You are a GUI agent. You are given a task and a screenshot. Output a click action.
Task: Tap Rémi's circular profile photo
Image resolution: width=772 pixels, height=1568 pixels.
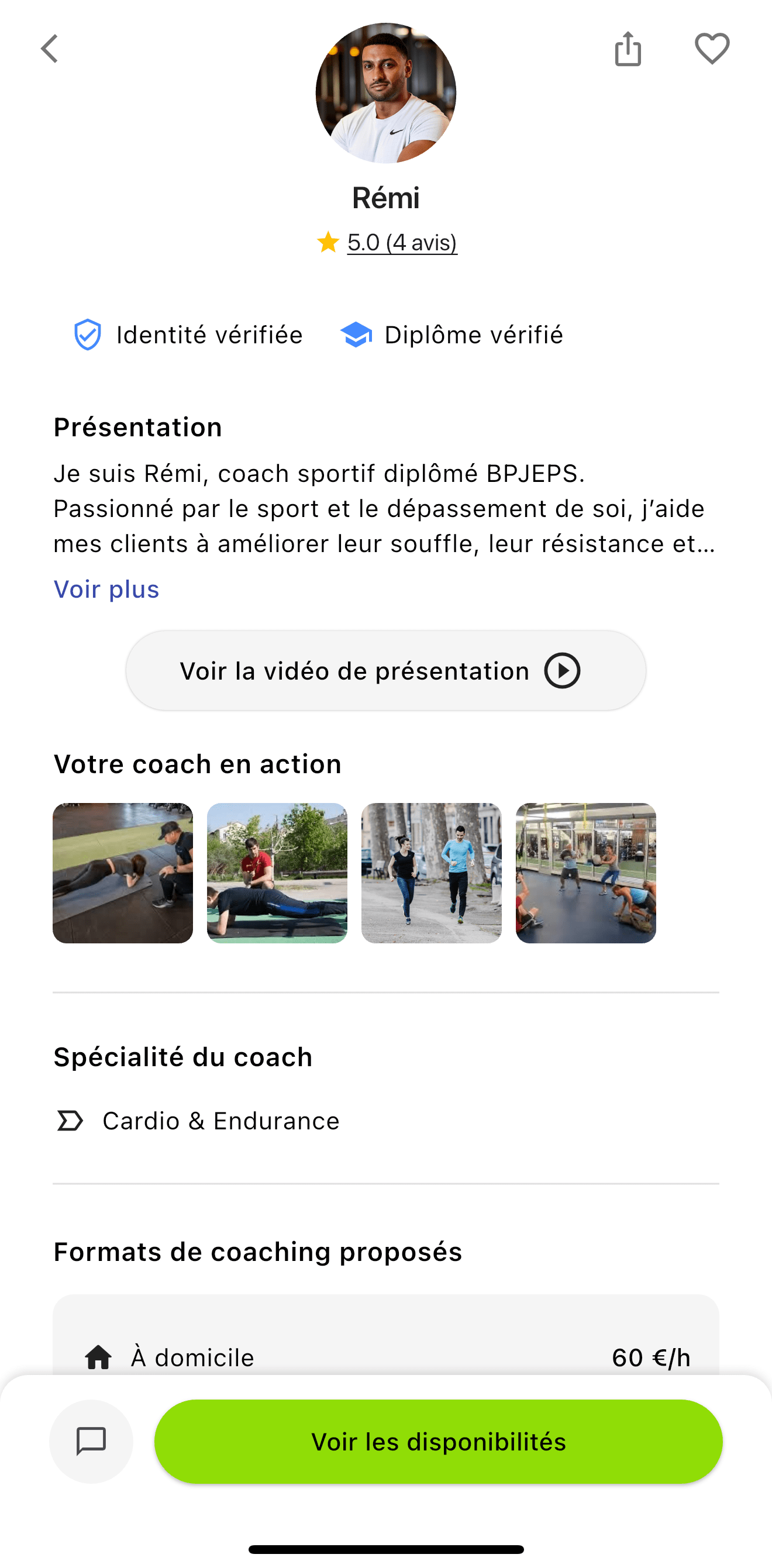[386, 92]
